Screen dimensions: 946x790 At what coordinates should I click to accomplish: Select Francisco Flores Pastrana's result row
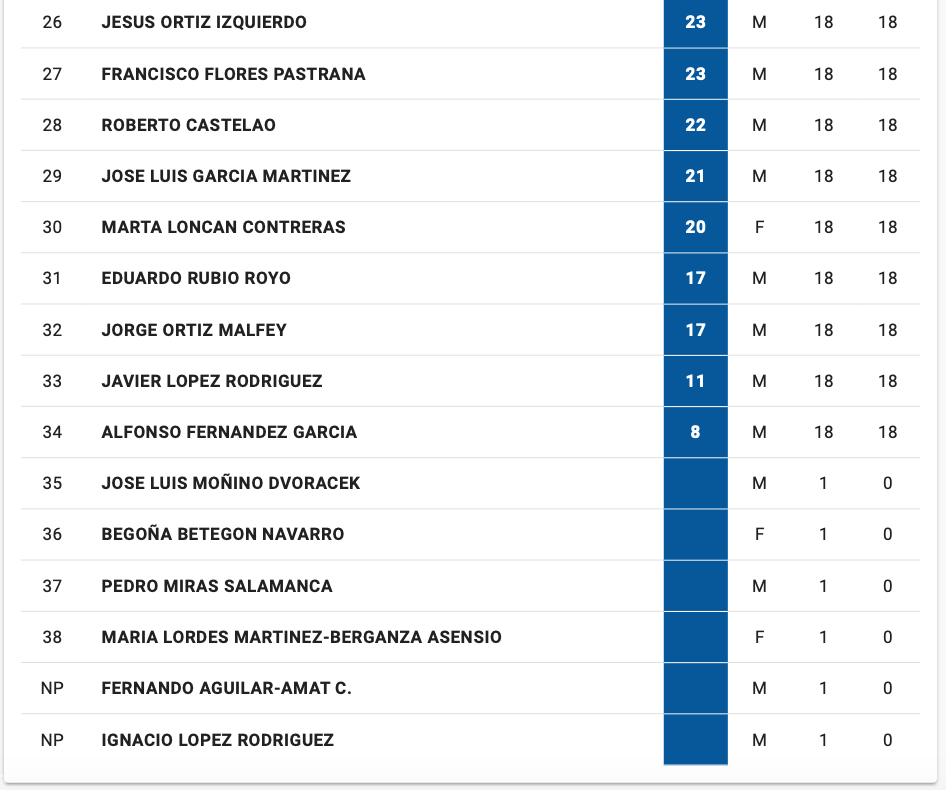233,74
